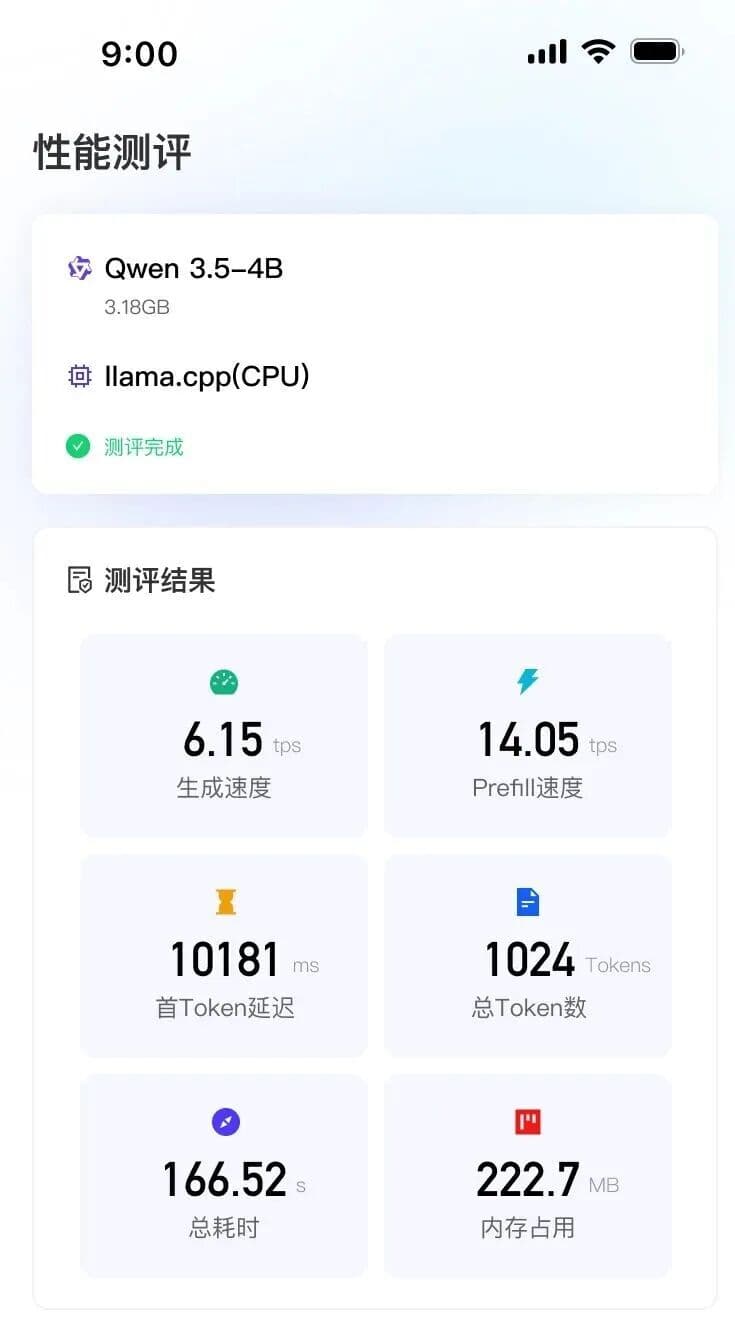Tap the hourglass icon above 首Token延迟

223,903
